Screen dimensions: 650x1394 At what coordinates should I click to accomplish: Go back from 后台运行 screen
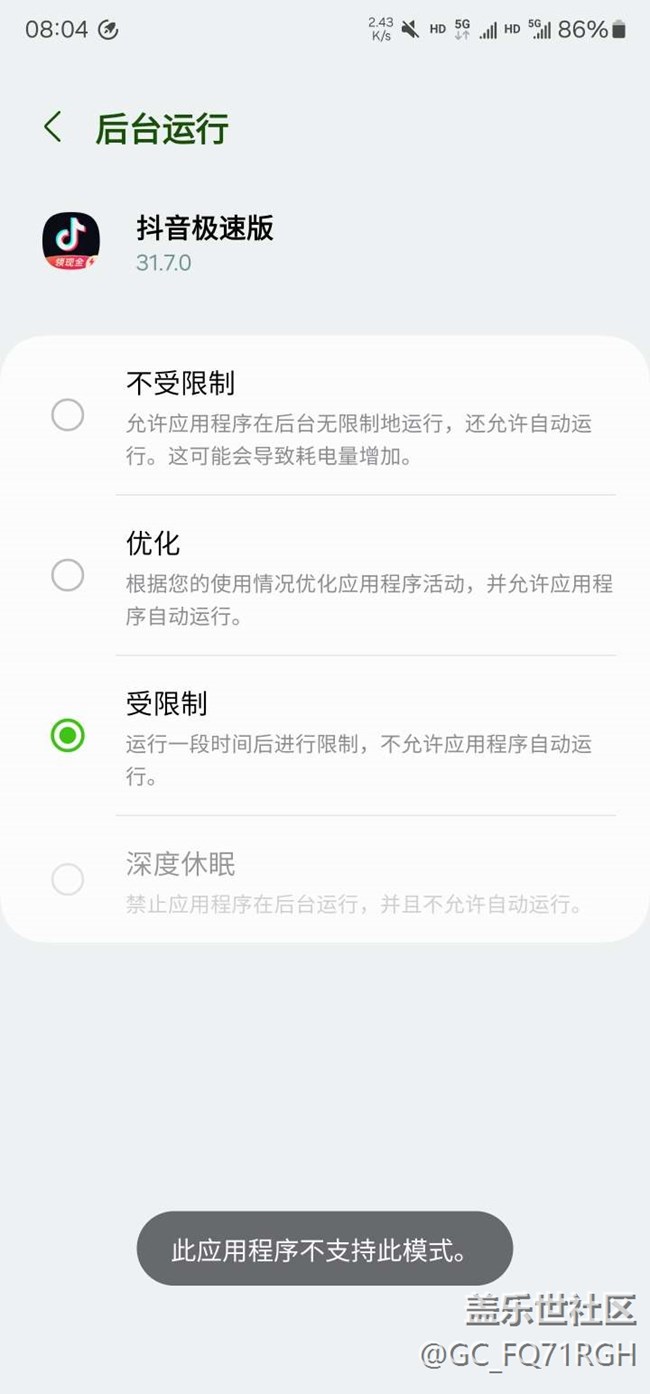click(x=53, y=128)
